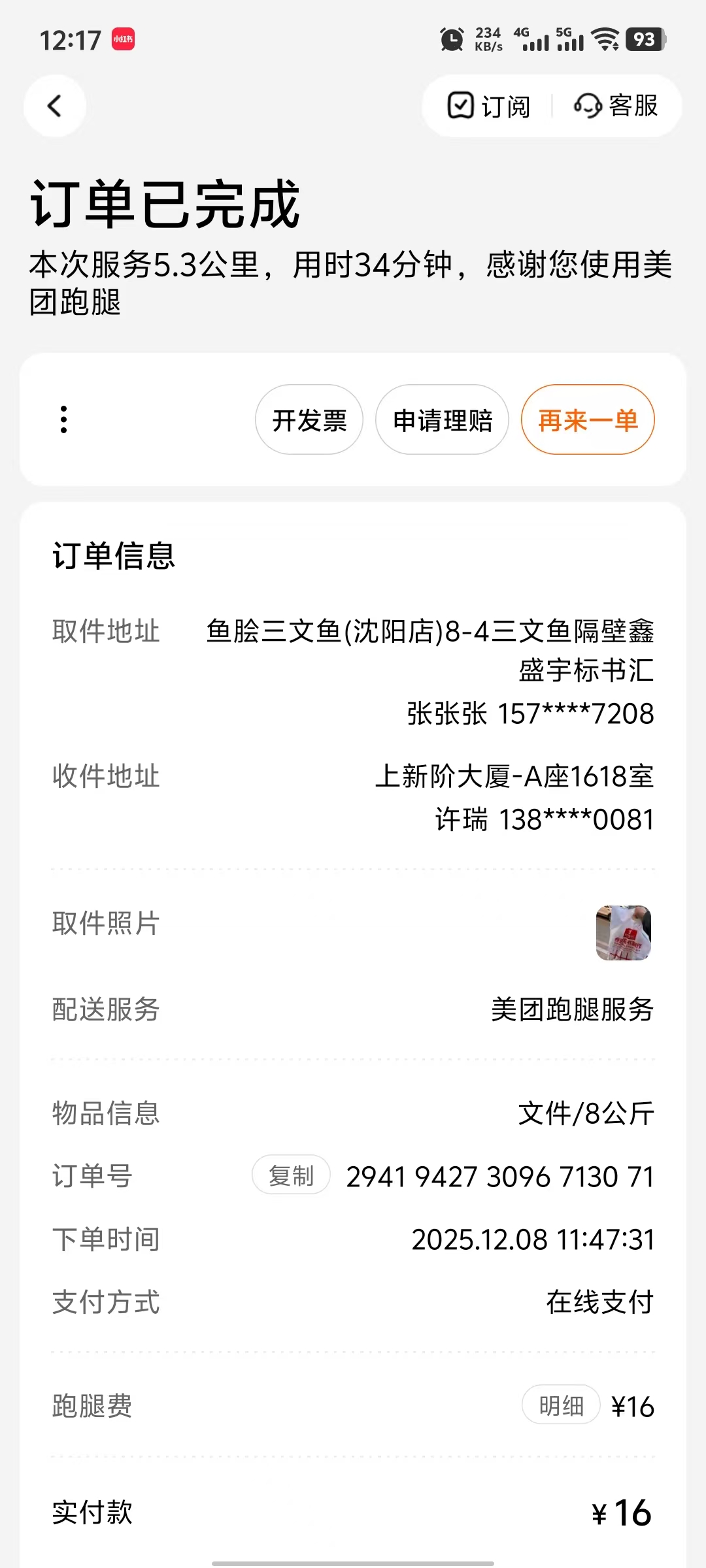Image resolution: width=706 pixels, height=1568 pixels.
Task: Tap the 订阅 subscribe button
Action: pyautogui.click(x=489, y=106)
